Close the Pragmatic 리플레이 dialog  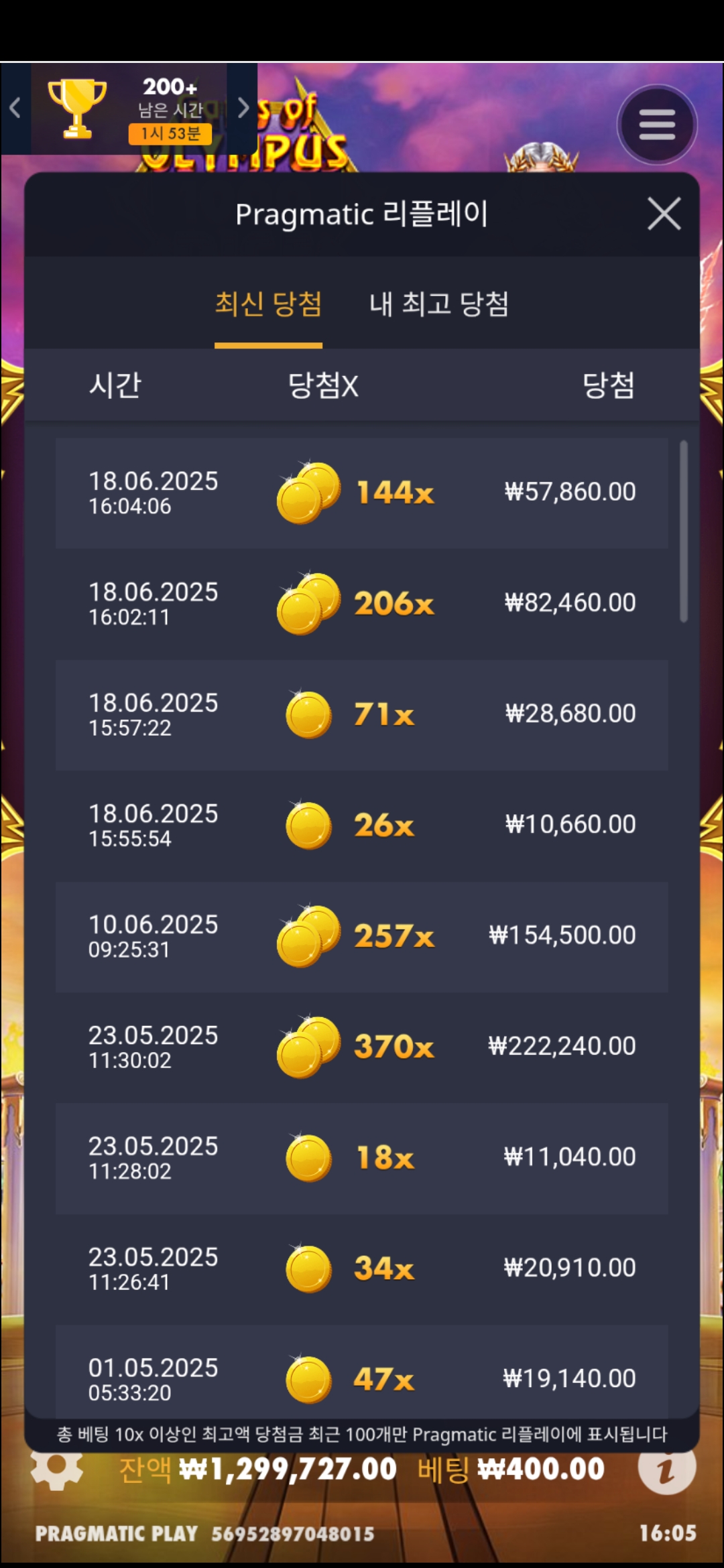coord(664,214)
